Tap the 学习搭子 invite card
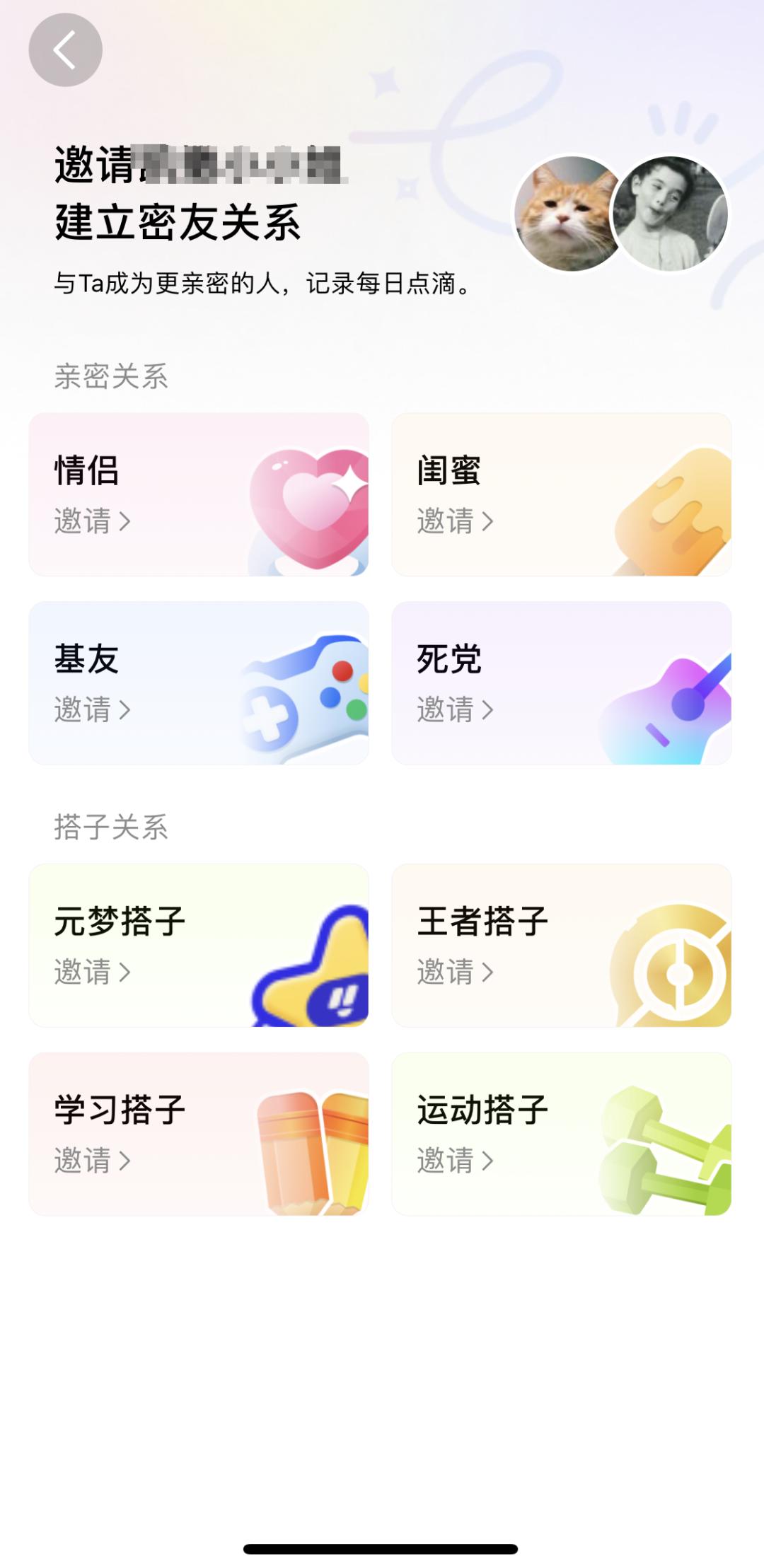 point(199,1134)
